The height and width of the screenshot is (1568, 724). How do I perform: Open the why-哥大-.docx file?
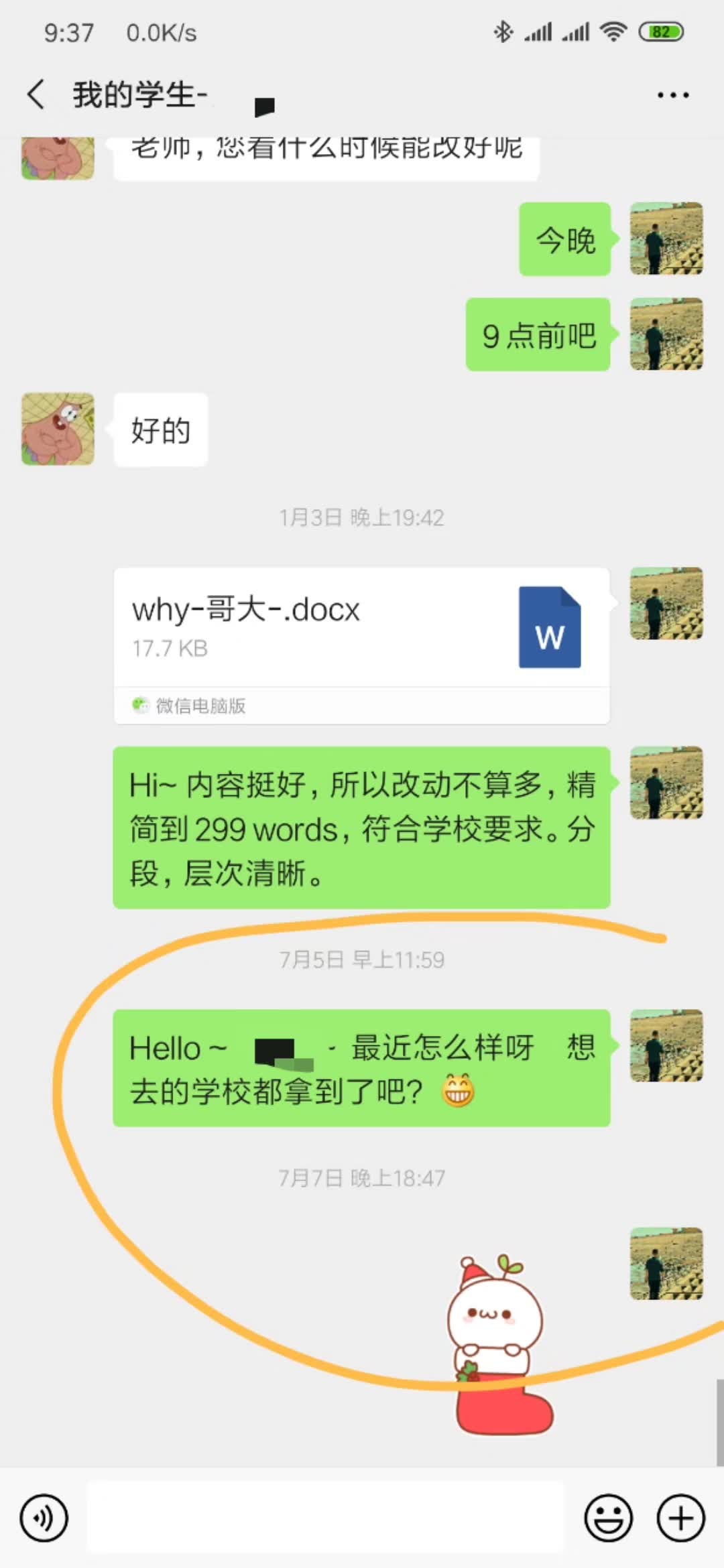point(361,628)
